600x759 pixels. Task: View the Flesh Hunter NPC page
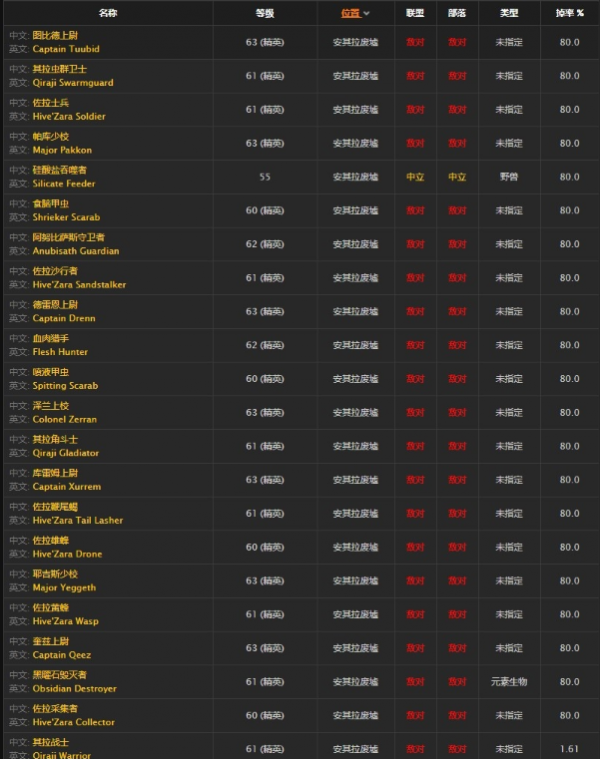pos(60,352)
